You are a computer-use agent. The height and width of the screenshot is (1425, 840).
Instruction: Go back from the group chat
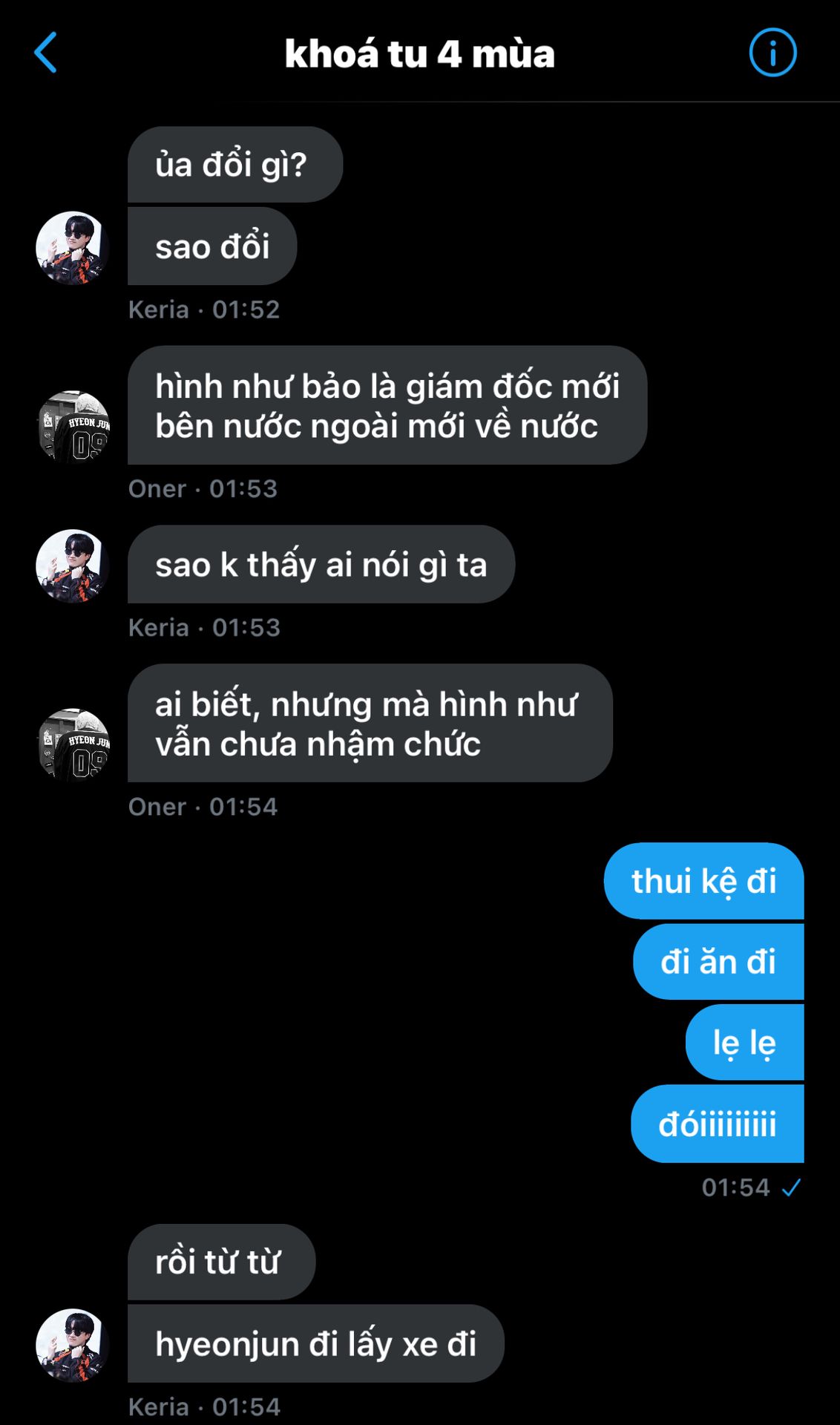pos(46,53)
